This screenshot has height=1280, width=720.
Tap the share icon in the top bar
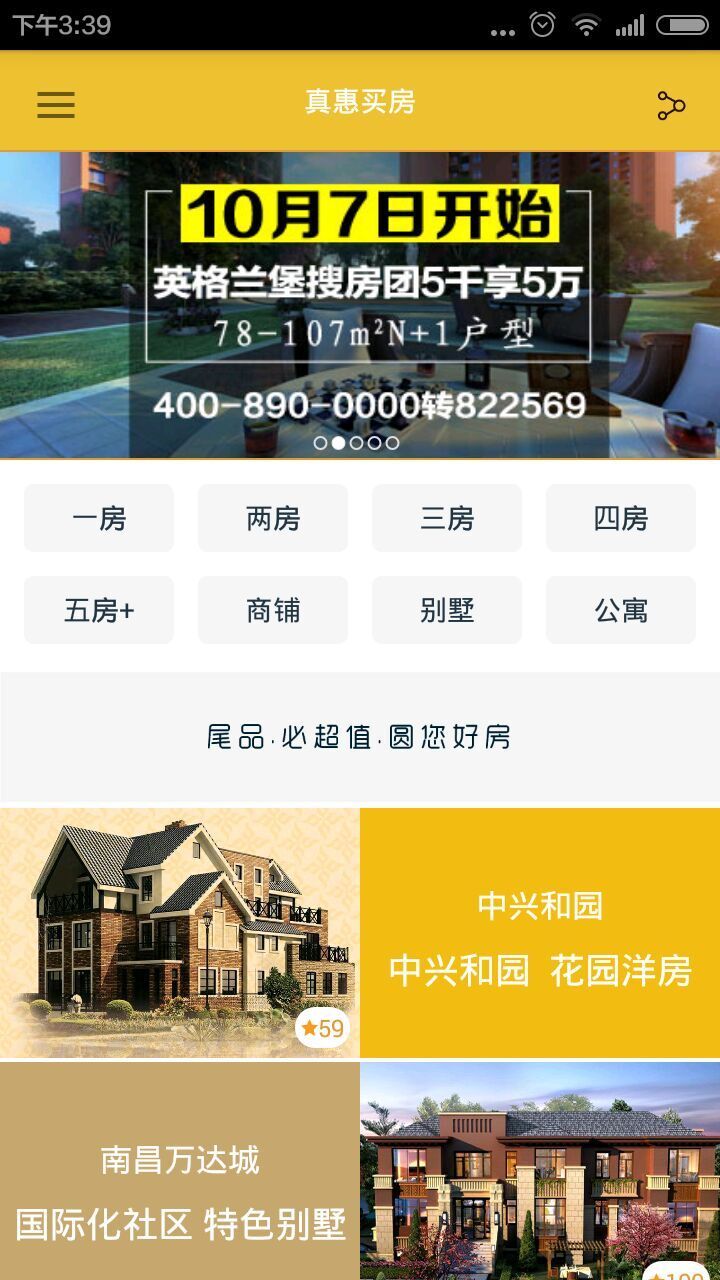point(672,103)
